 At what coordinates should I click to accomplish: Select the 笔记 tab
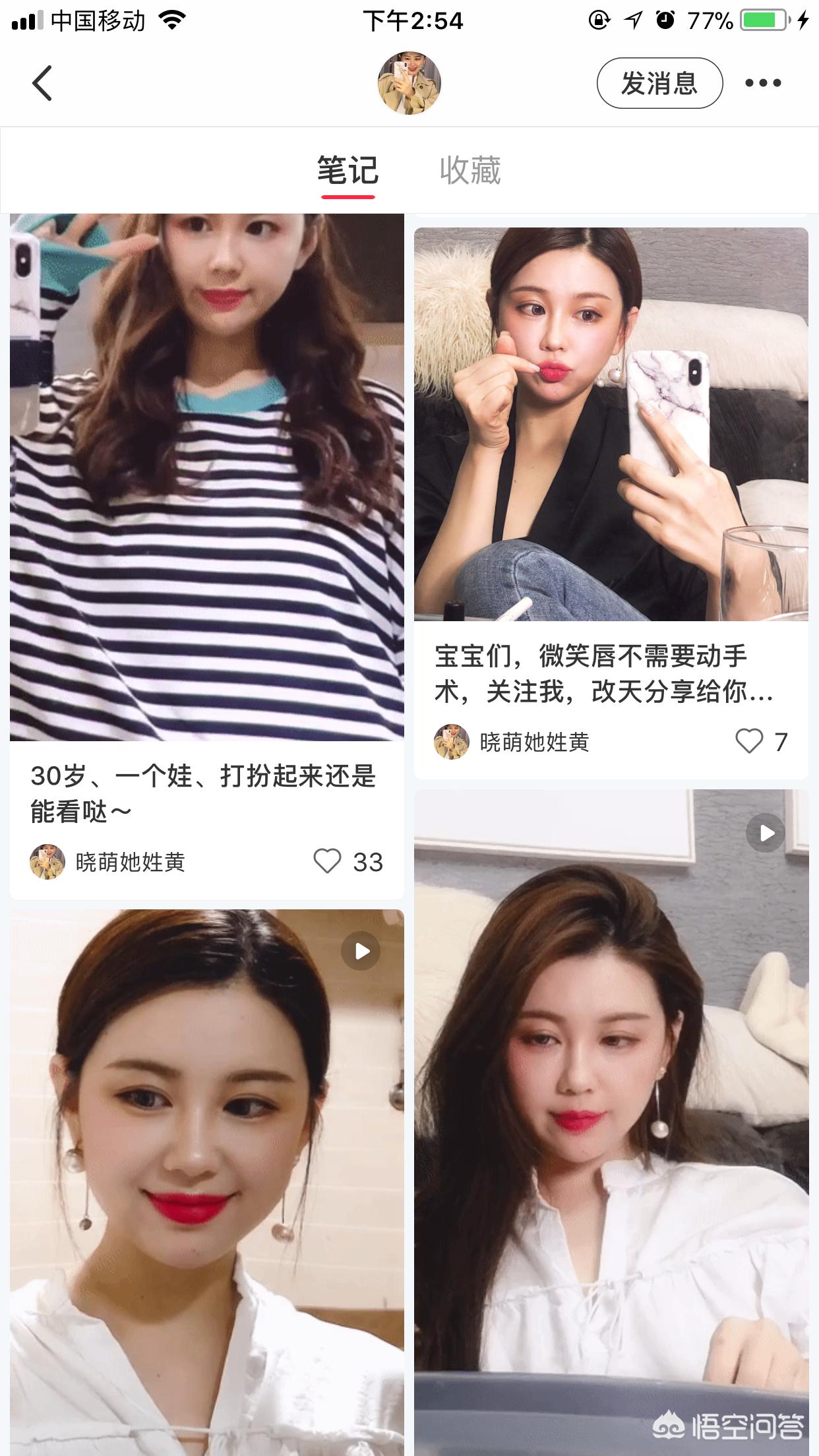click(348, 171)
